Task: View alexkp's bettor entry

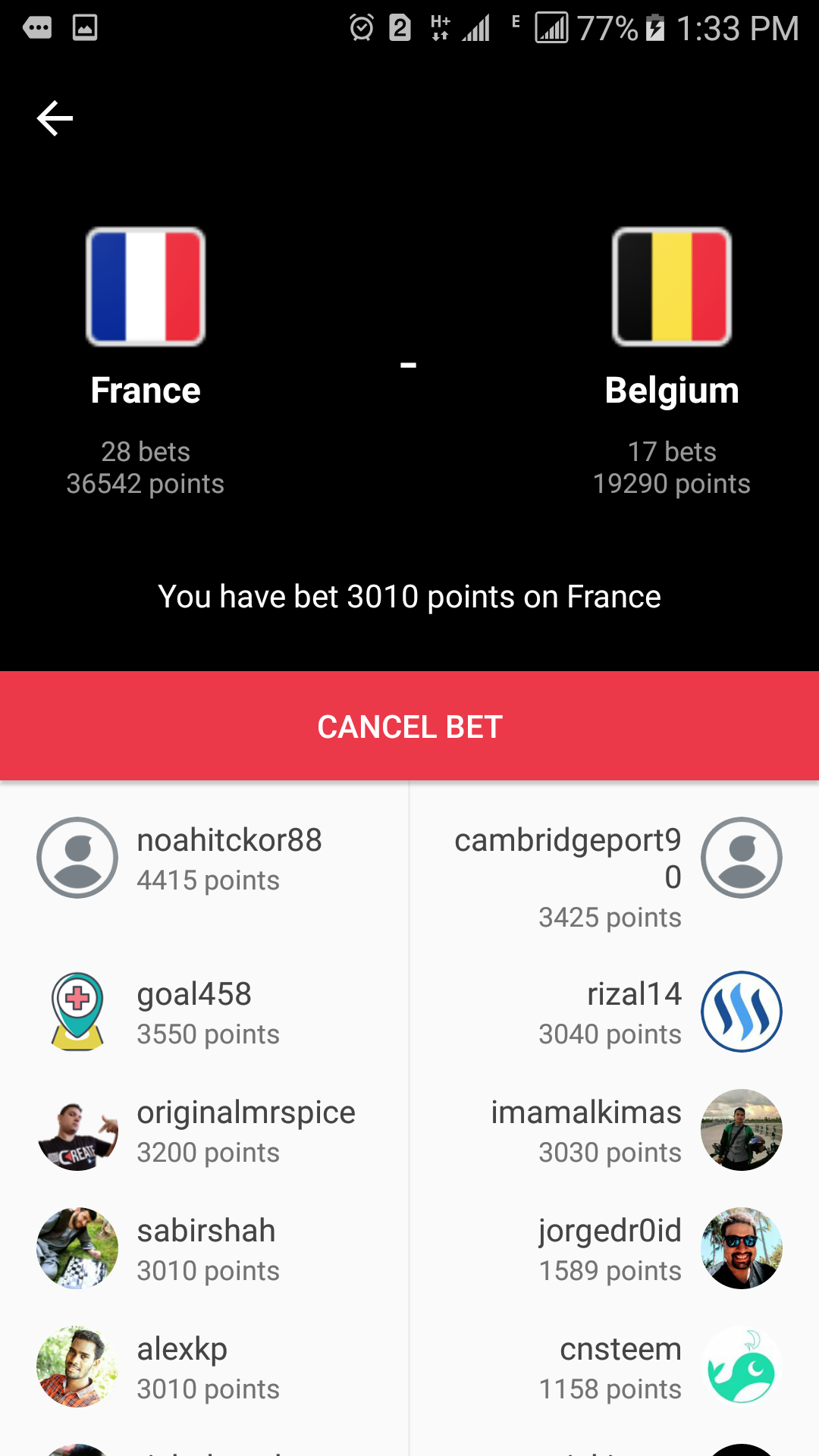Action: (205, 1368)
